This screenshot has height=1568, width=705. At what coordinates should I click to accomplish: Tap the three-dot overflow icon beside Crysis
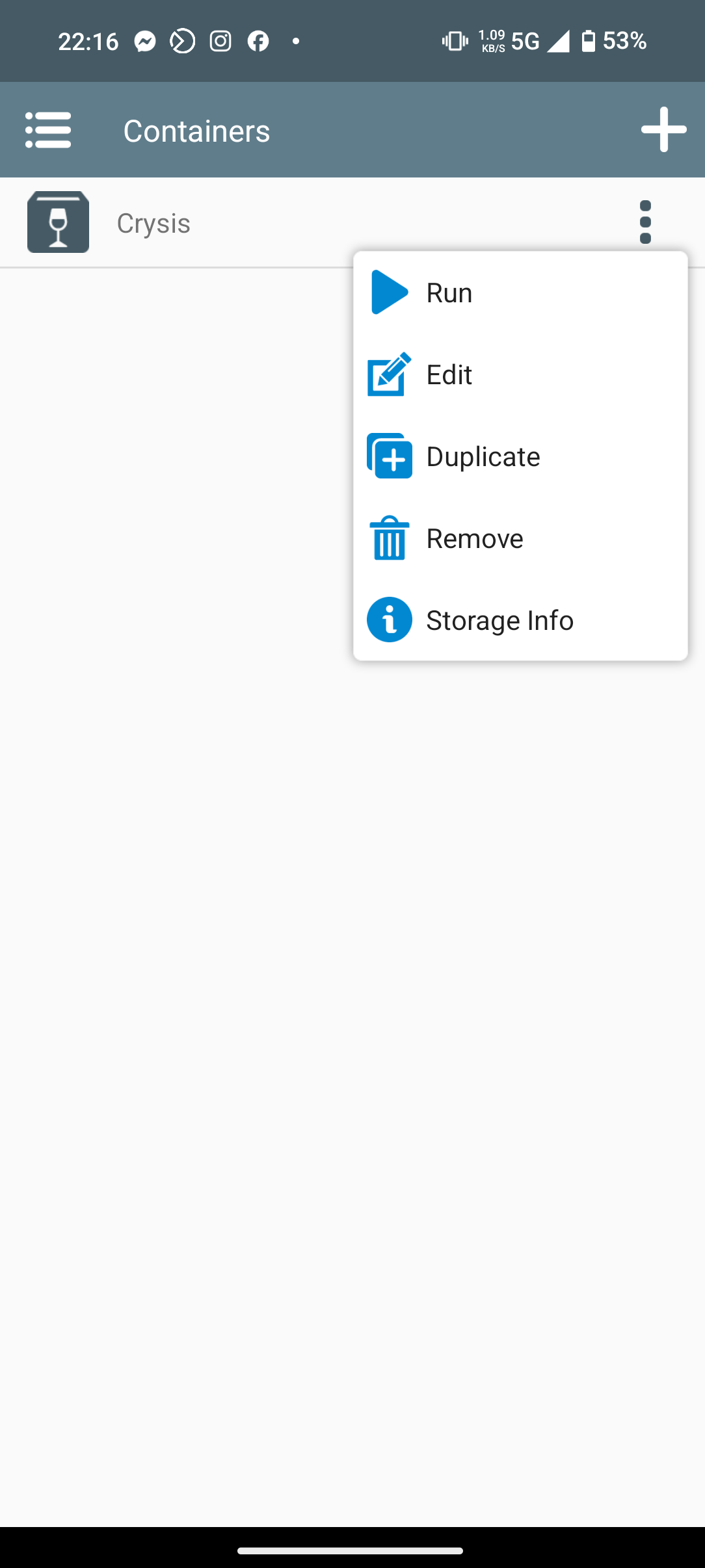645,222
